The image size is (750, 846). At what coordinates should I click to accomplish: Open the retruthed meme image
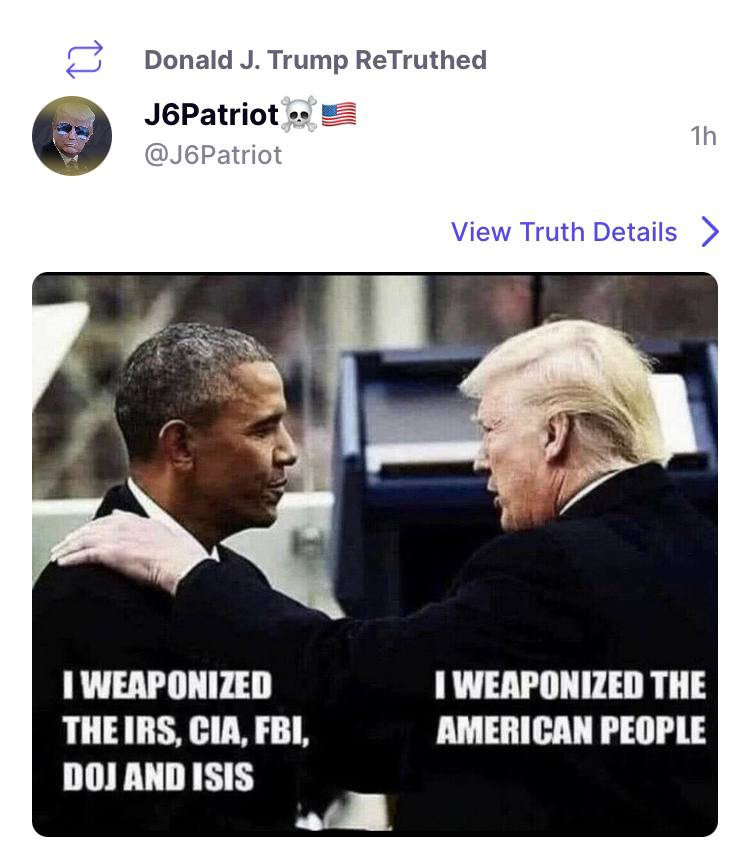375,554
